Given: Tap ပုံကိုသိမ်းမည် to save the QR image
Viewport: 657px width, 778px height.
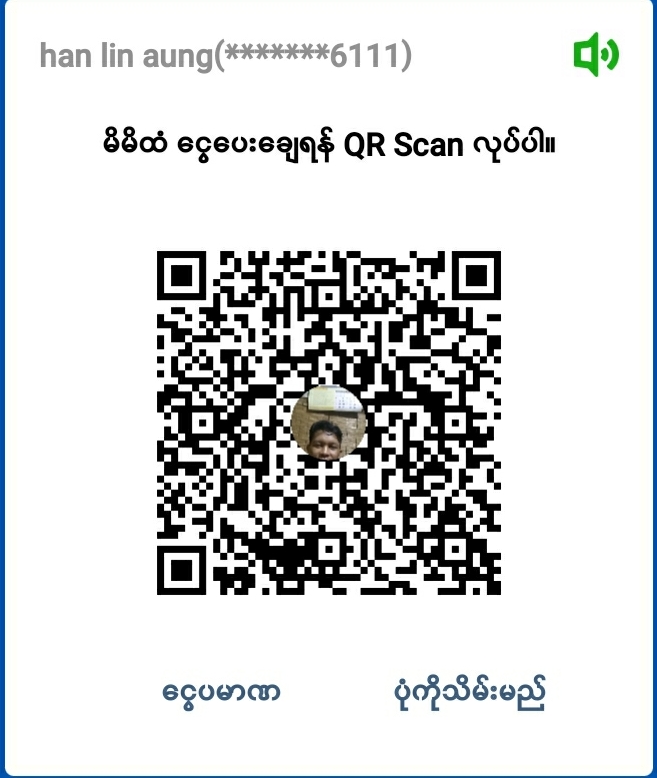Looking at the screenshot, I should [468, 692].
